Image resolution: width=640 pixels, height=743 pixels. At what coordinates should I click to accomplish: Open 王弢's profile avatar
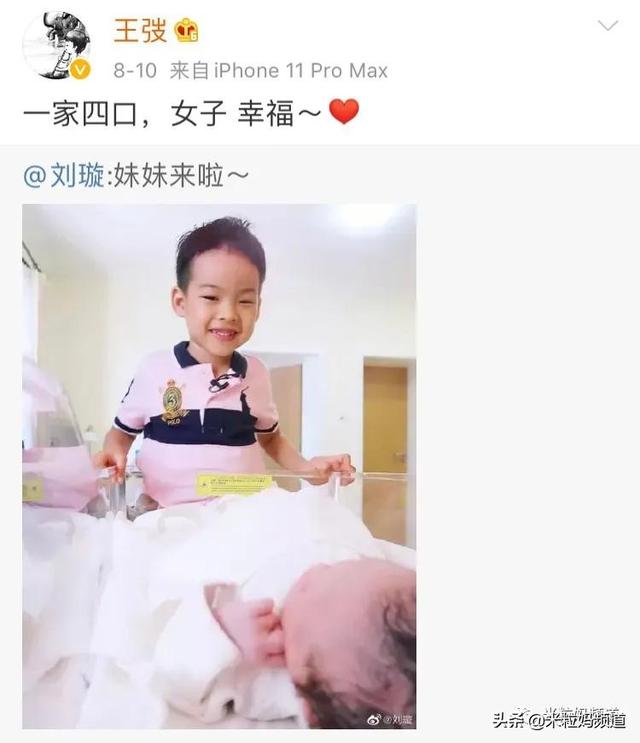[x=56, y=45]
